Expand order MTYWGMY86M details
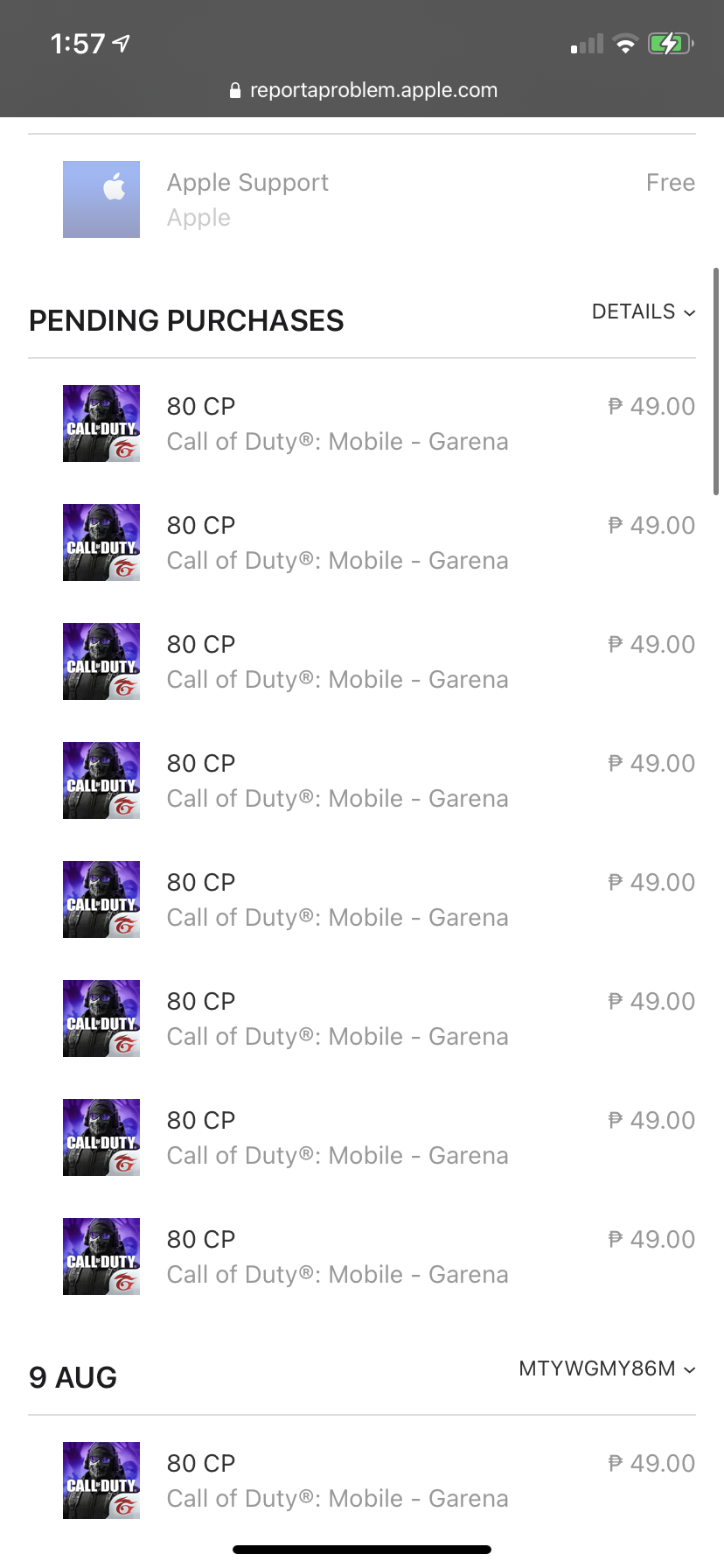The image size is (724, 1568). coord(606,1368)
